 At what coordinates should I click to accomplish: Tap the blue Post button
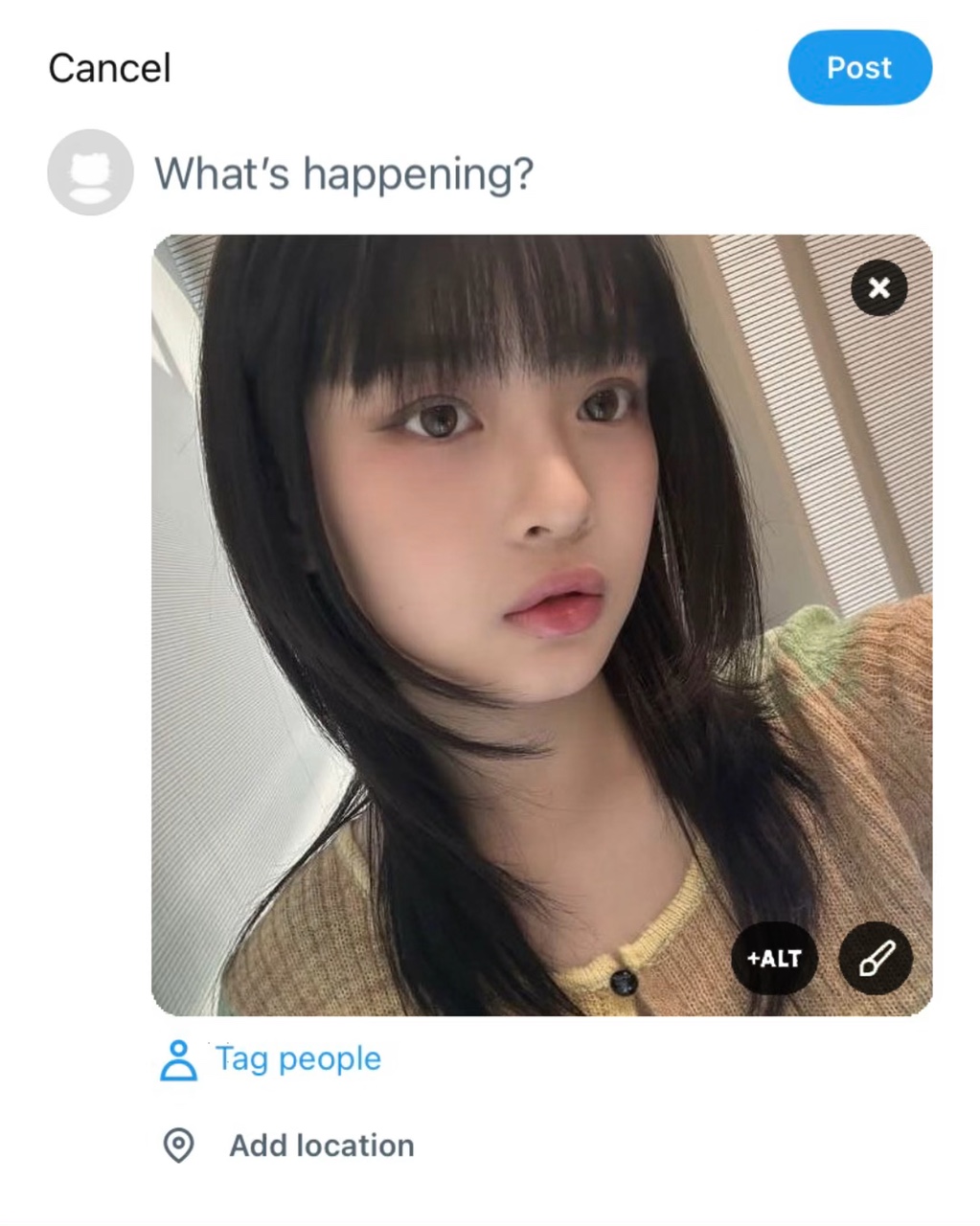859,68
